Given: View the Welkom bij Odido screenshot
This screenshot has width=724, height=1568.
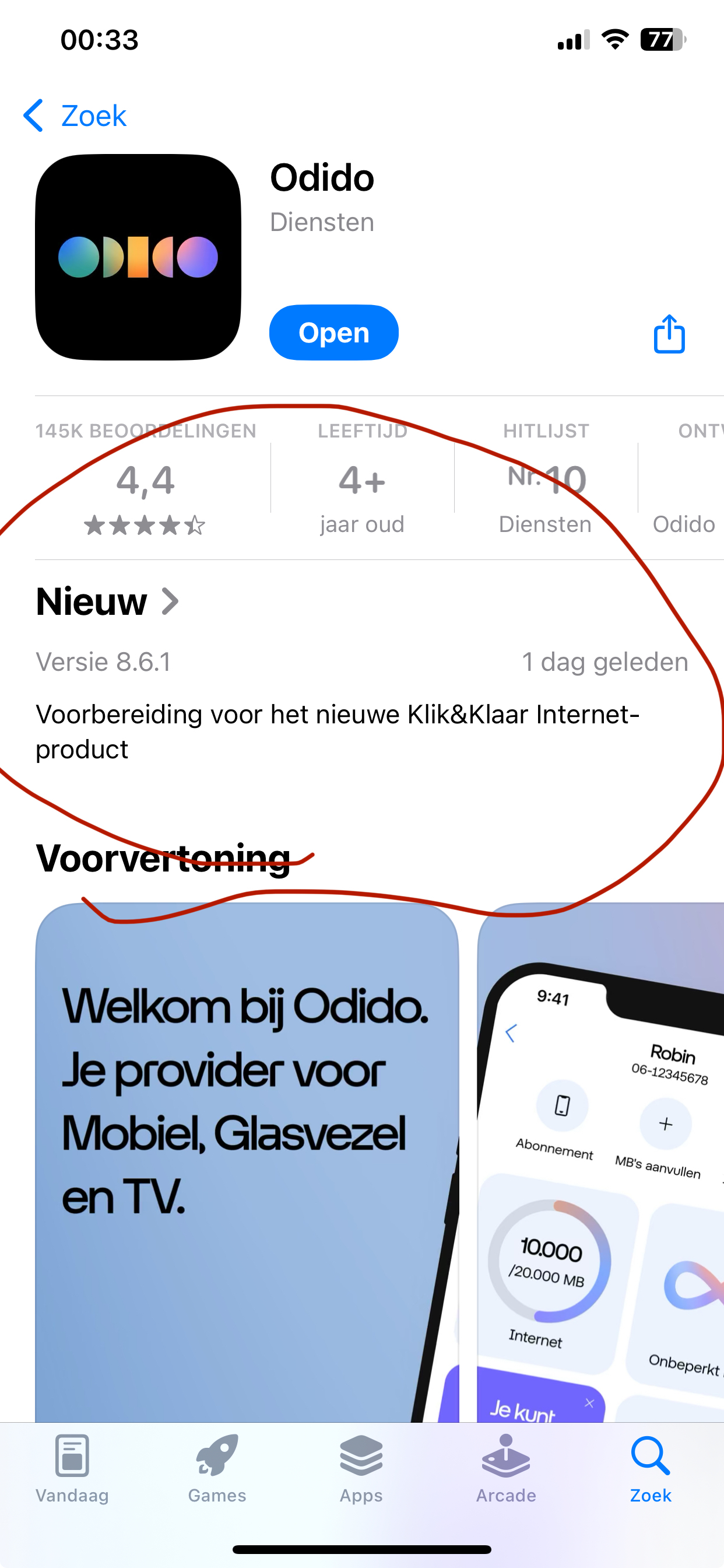Looking at the screenshot, I should pyautogui.click(x=247, y=1163).
